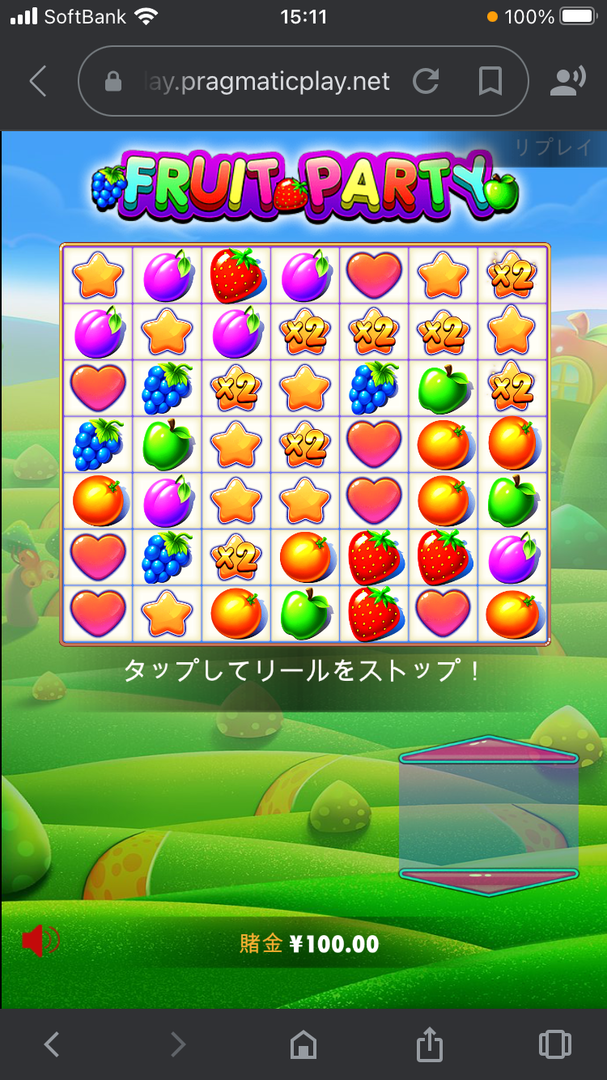The height and width of the screenshot is (1080, 607).
Task: Open the tabs overview
Action: [x=554, y=1045]
